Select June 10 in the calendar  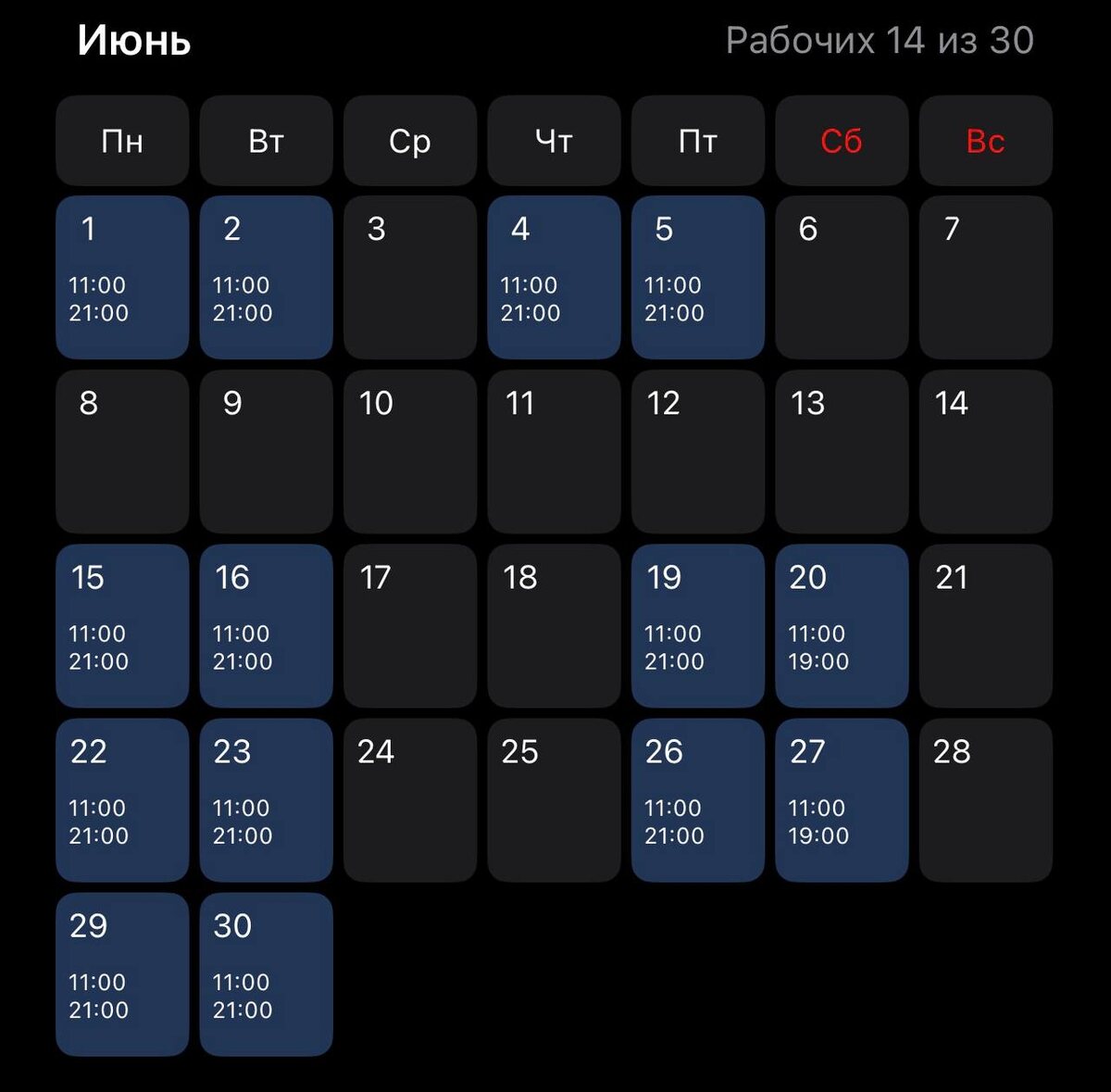pos(410,452)
